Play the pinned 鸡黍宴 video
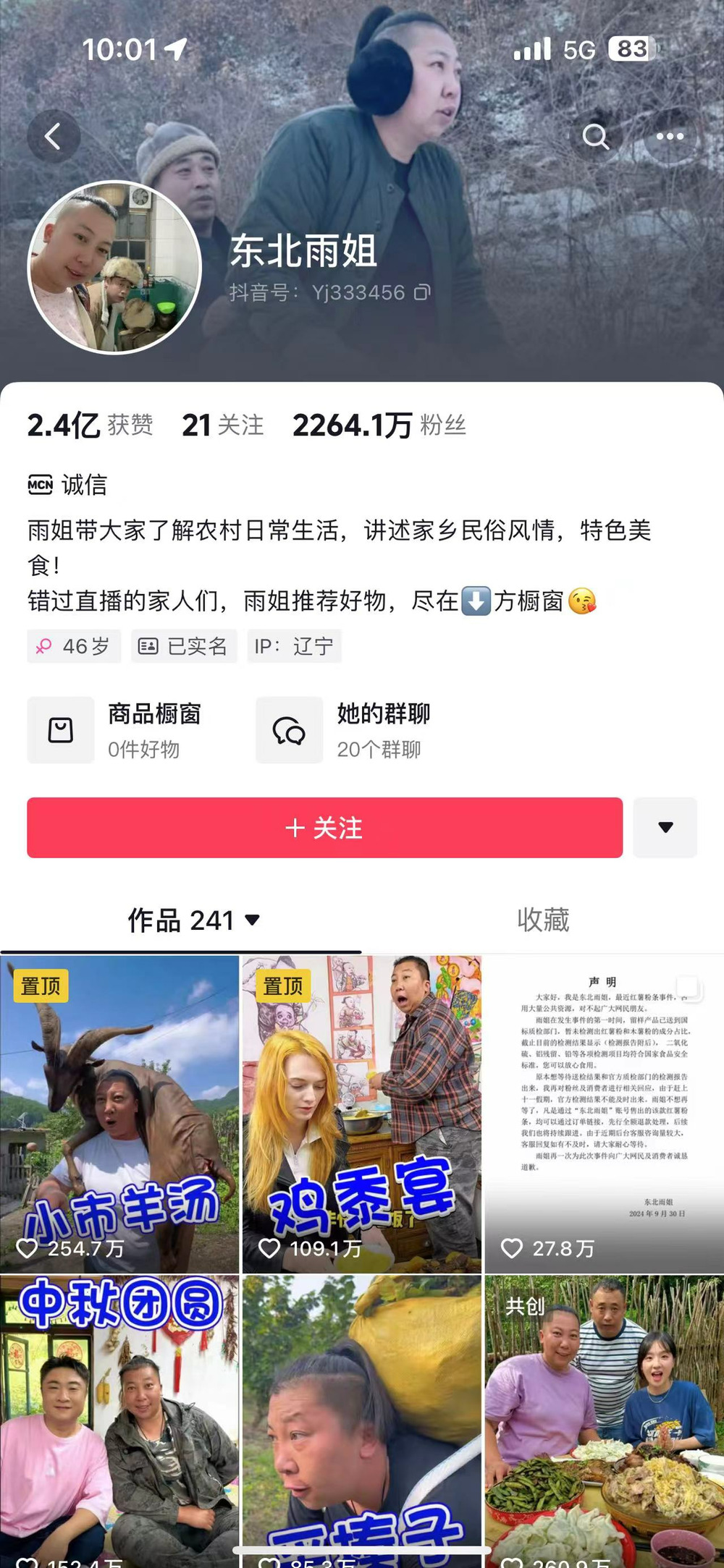The width and height of the screenshot is (724, 1568). point(361,1114)
